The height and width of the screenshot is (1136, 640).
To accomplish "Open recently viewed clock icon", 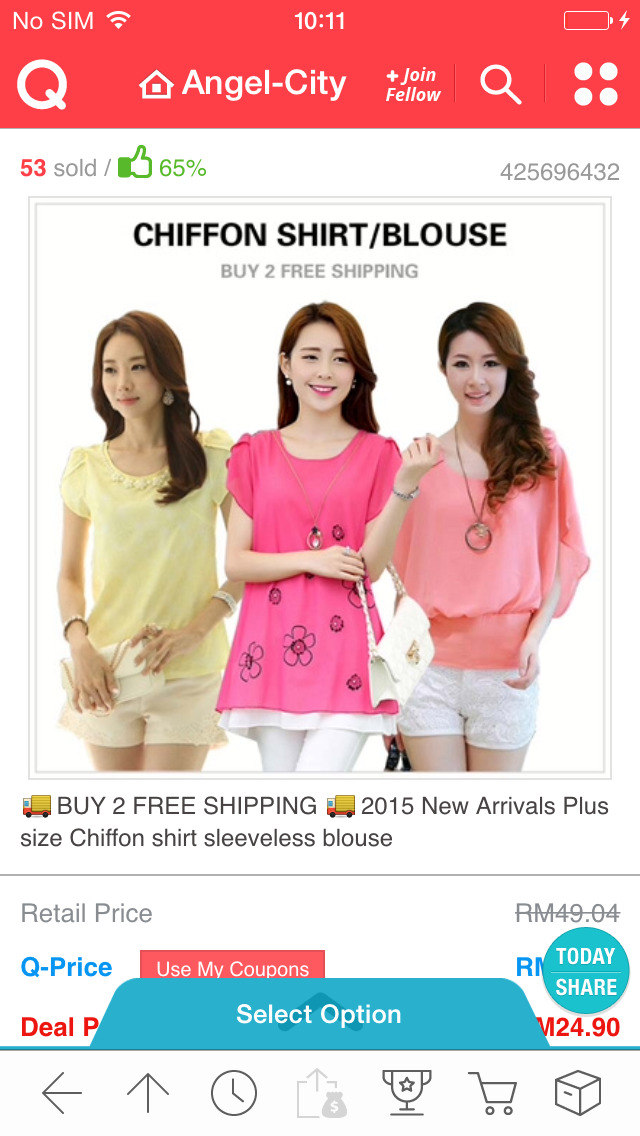I will click(234, 1093).
